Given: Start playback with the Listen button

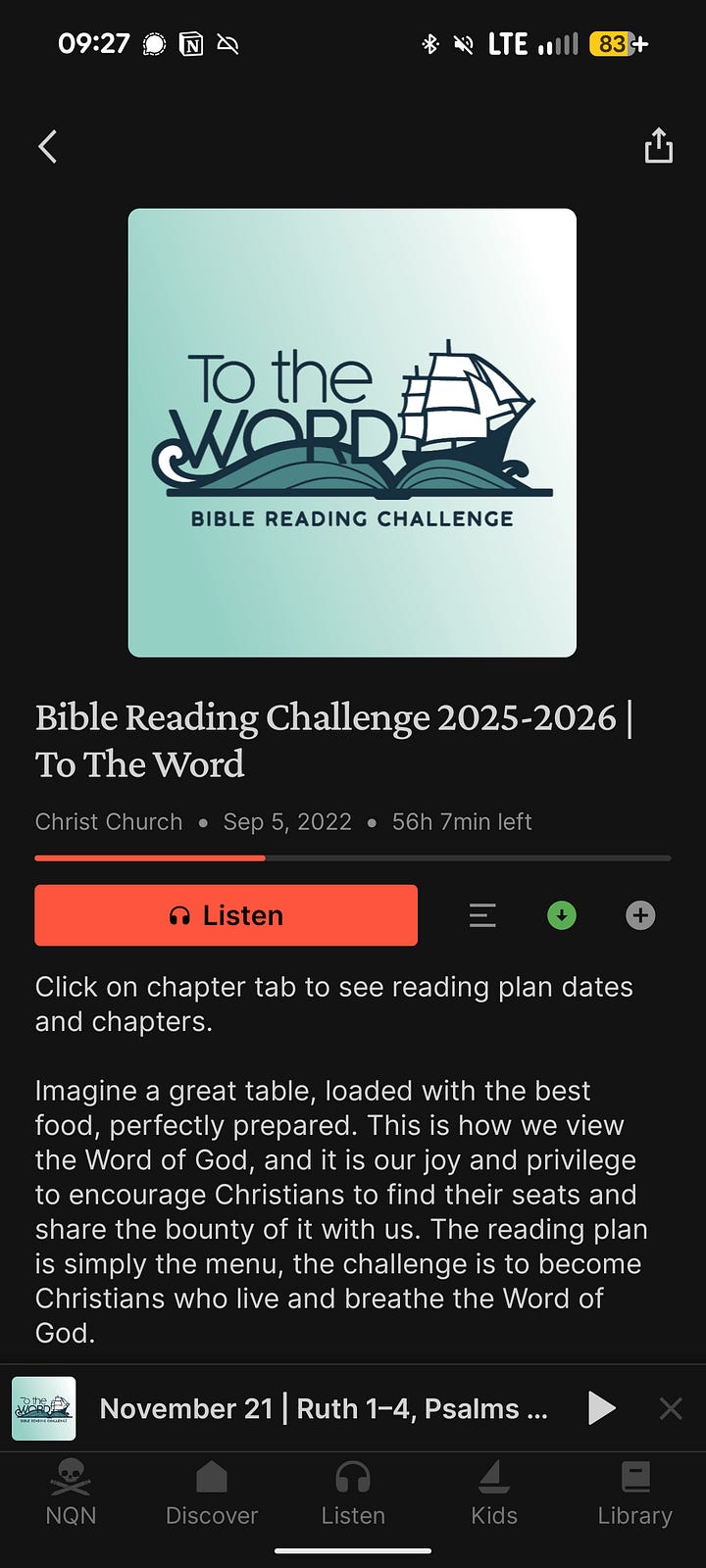Looking at the screenshot, I should pos(226,915).
